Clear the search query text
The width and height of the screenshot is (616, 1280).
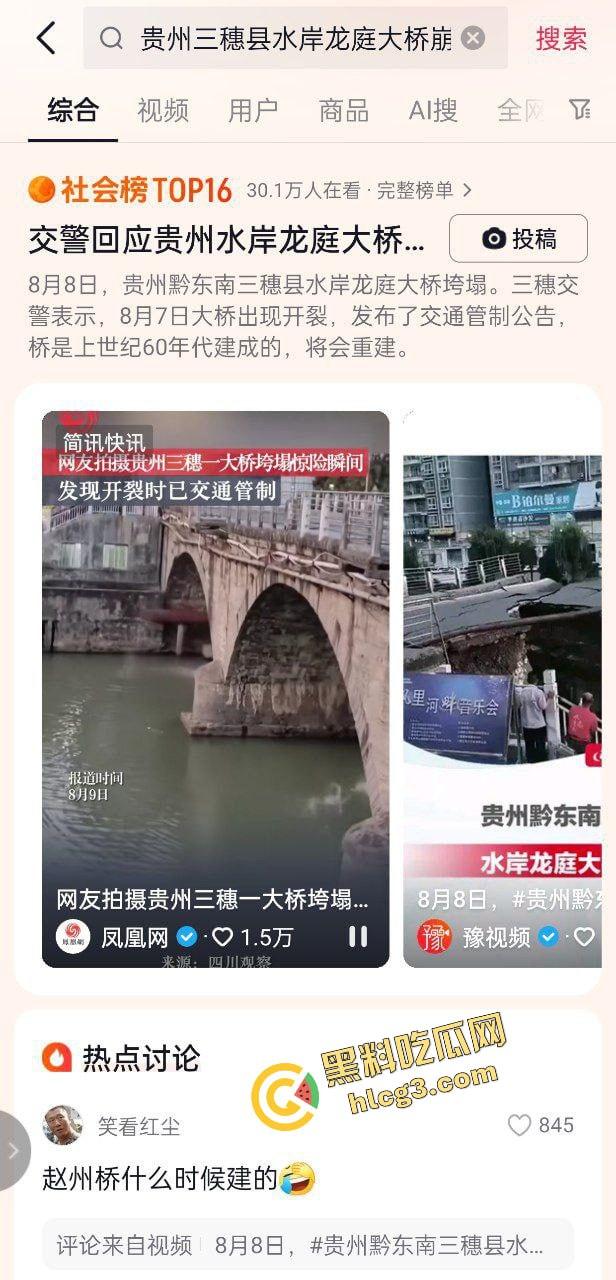click(x=473, y=39)
